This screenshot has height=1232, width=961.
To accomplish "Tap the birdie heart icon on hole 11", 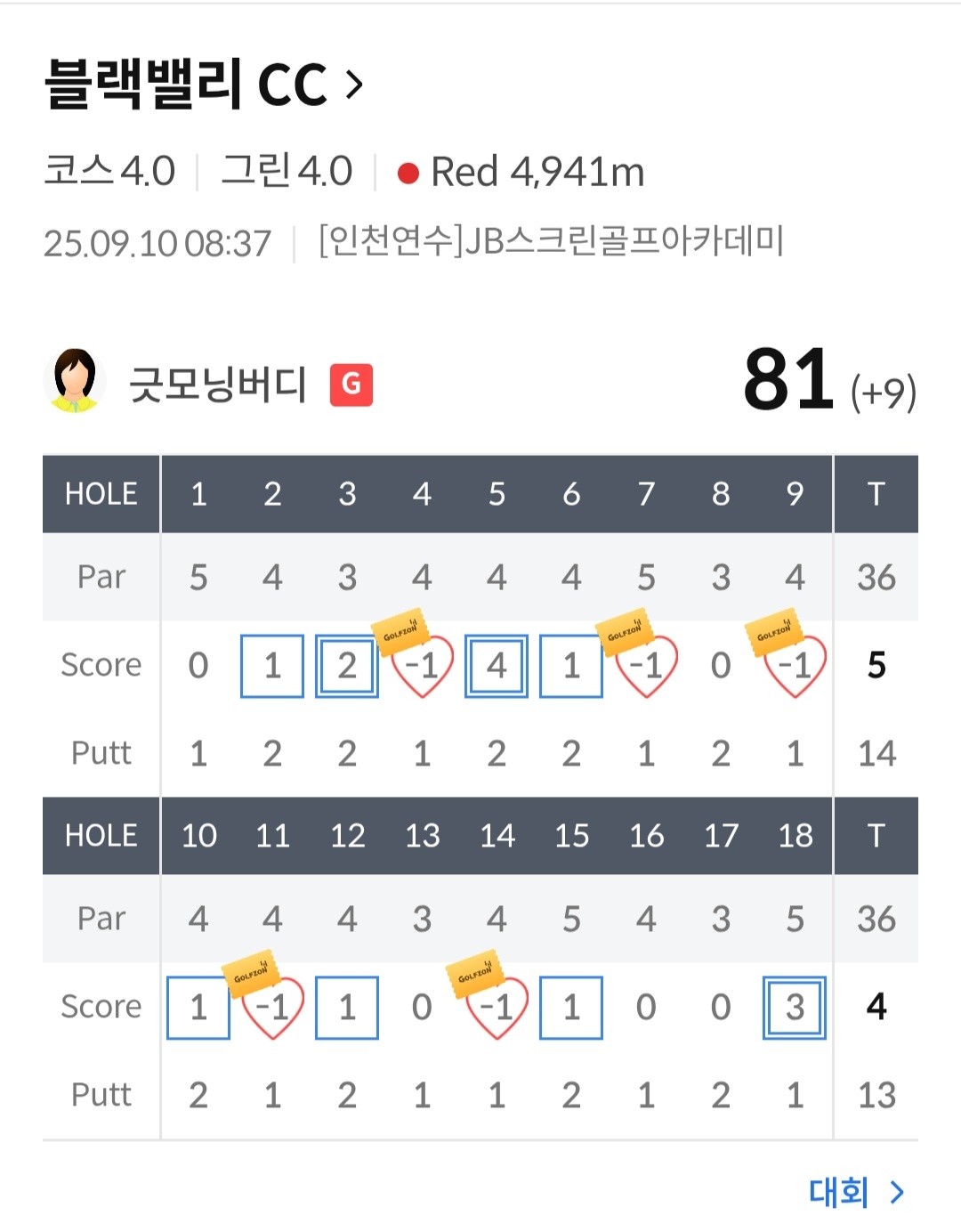I will click(x=274, y=1010).
